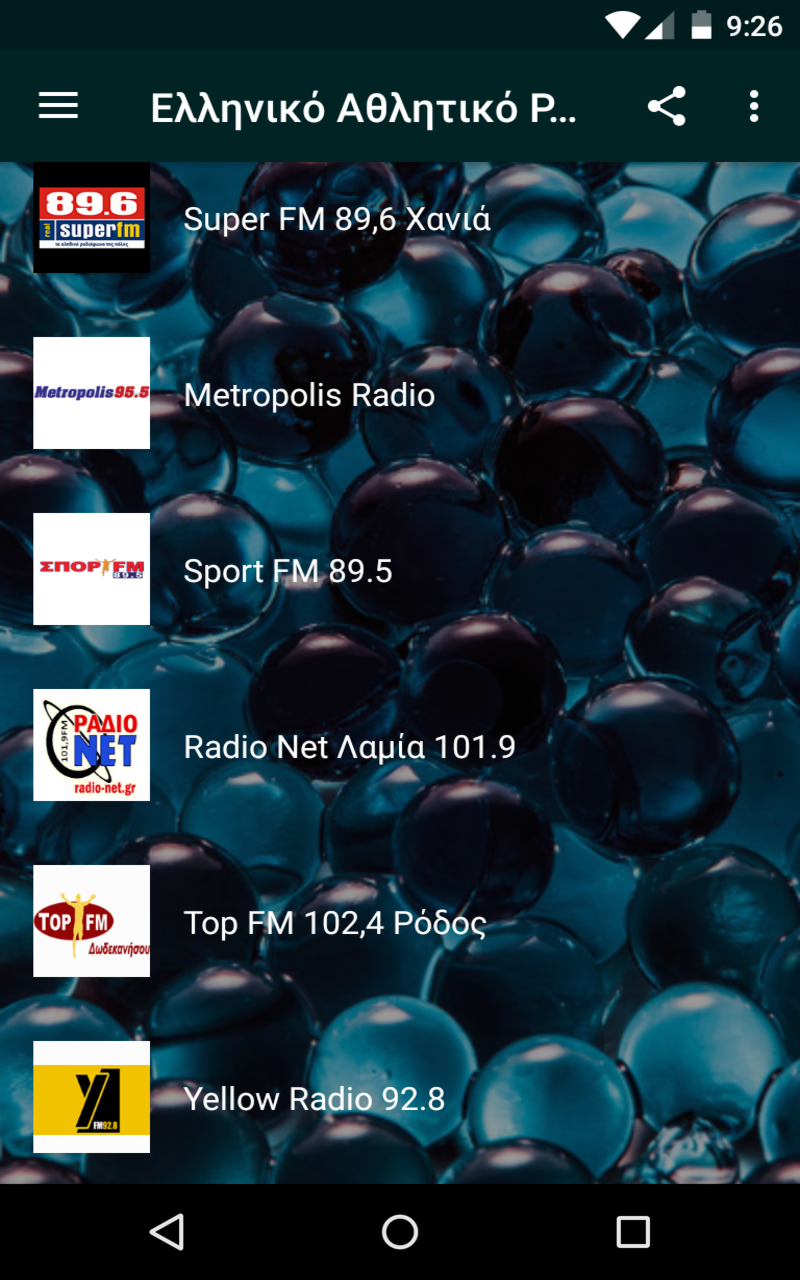The width and height of the screenshot is (800, 1280).
Task: Select the Sport FM 89.5 logo
Action: click(x=91, y=569)
